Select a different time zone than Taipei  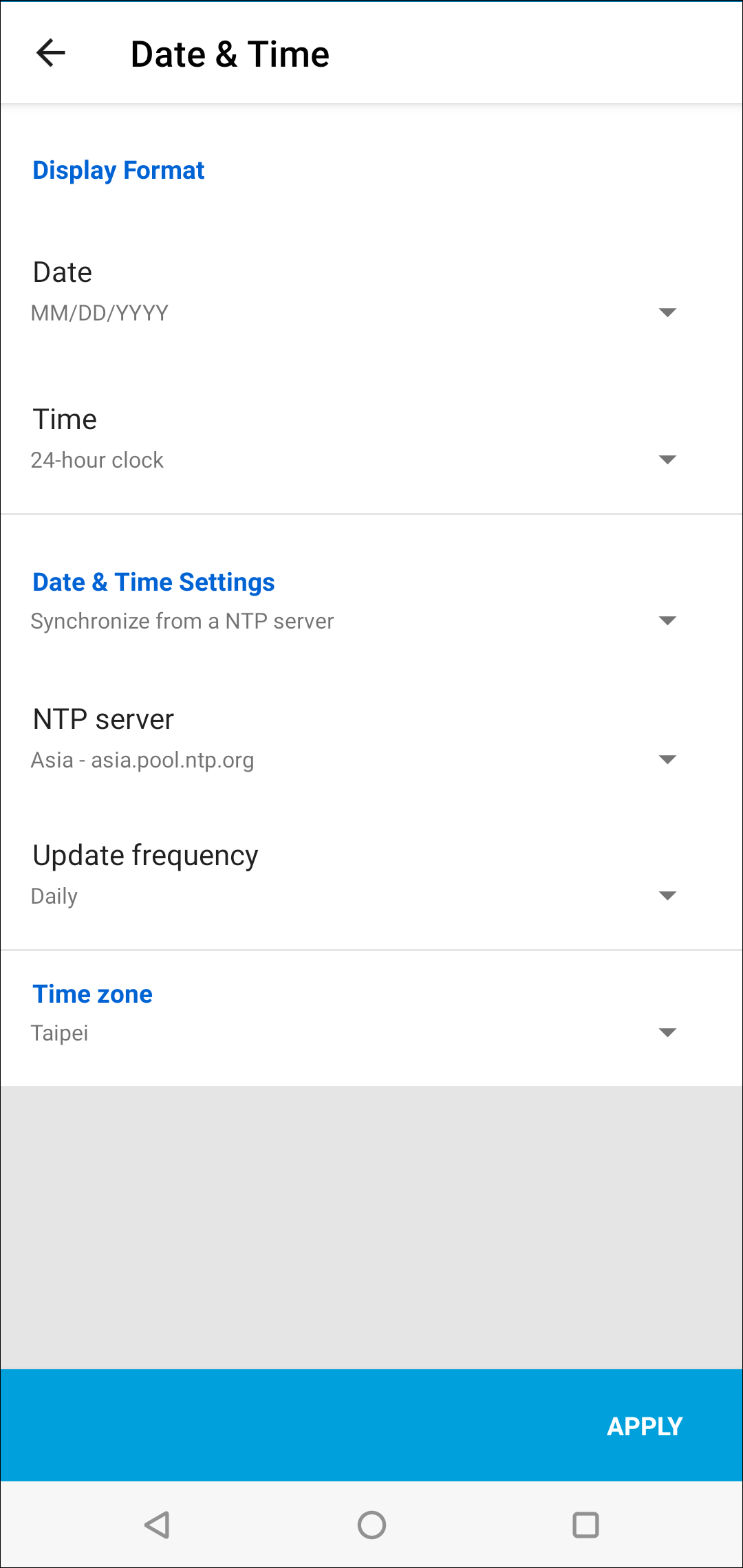pyautogui.click(x=371, y=1033)
